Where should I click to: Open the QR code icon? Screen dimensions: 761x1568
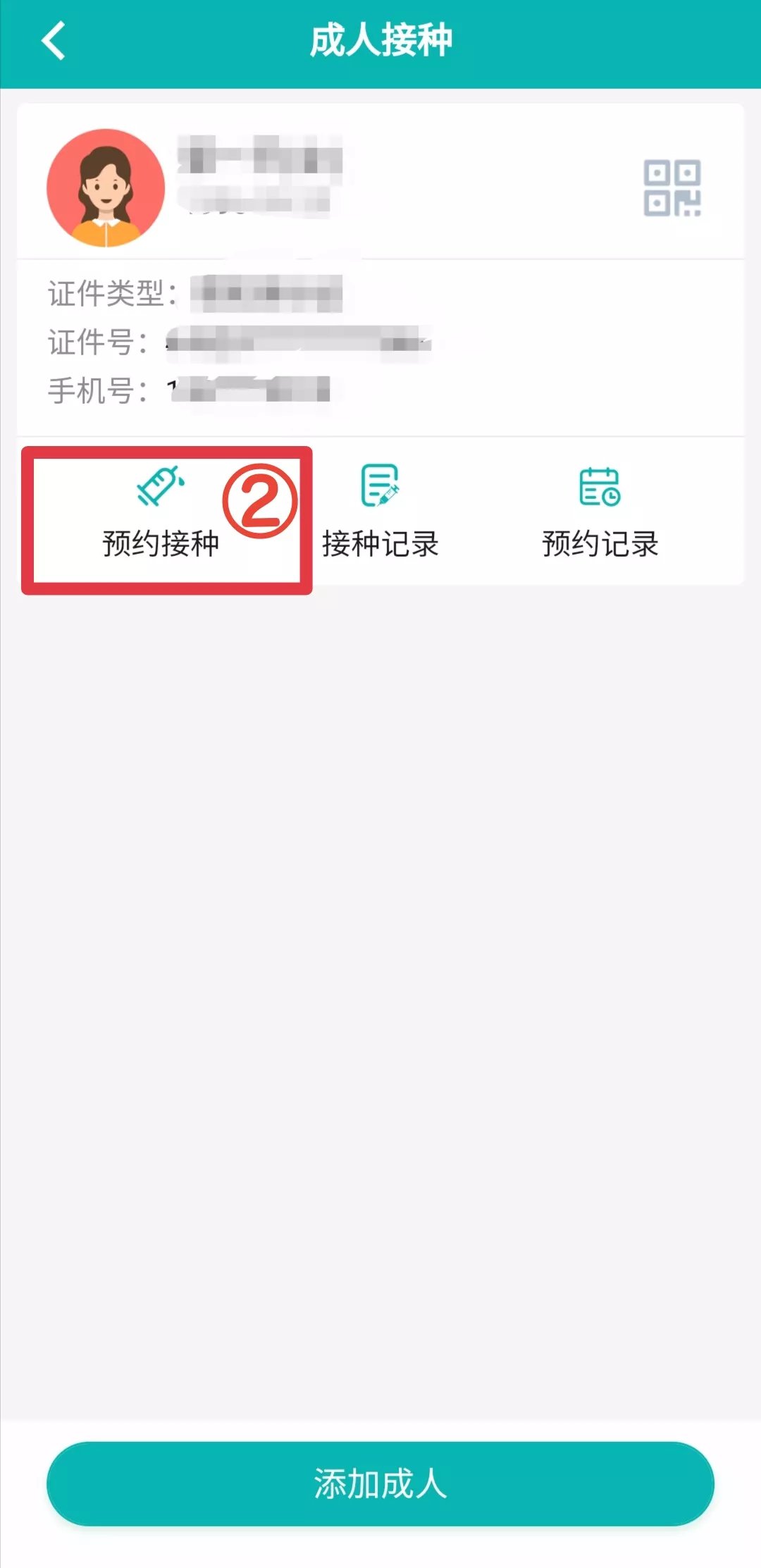coord(672,188)
